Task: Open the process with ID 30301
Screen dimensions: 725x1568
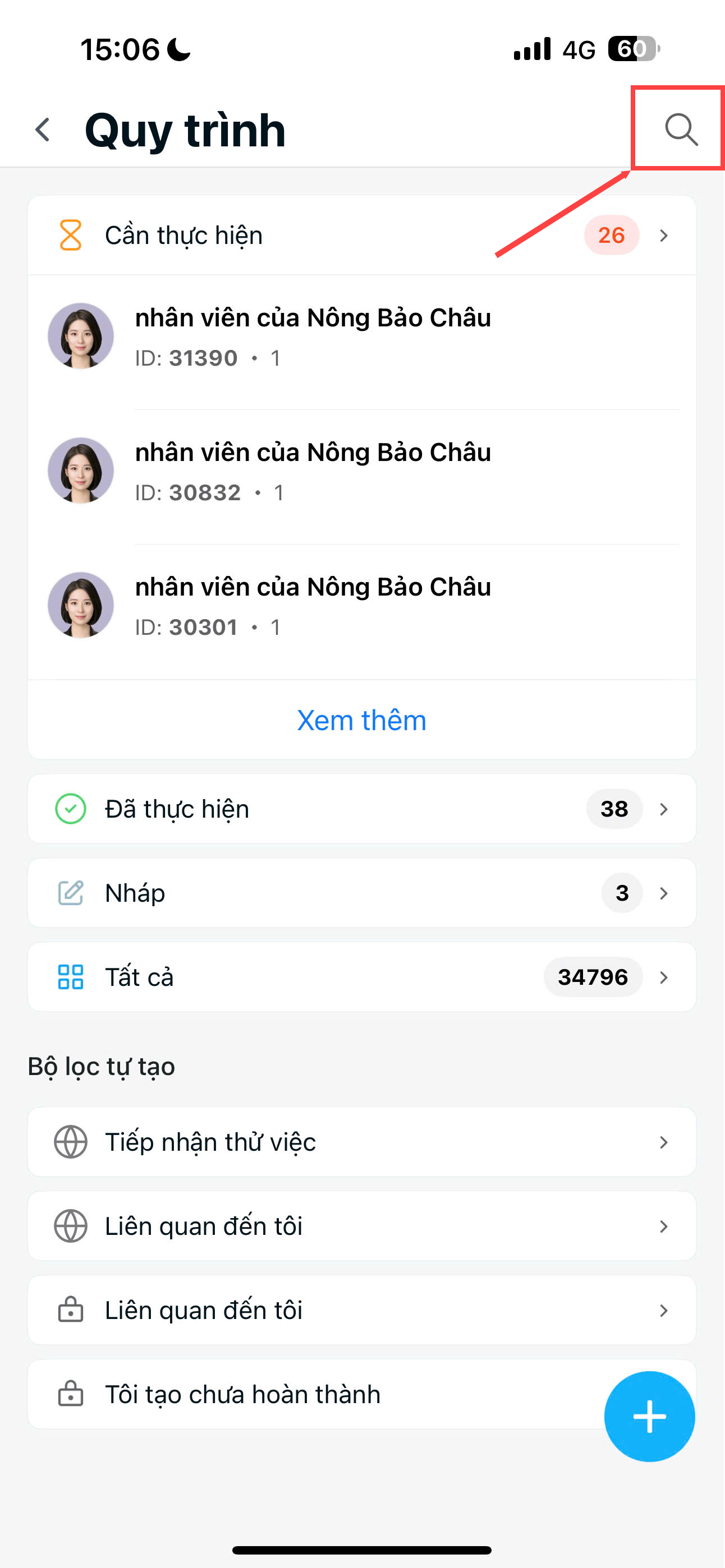Action: click(361, 606)
